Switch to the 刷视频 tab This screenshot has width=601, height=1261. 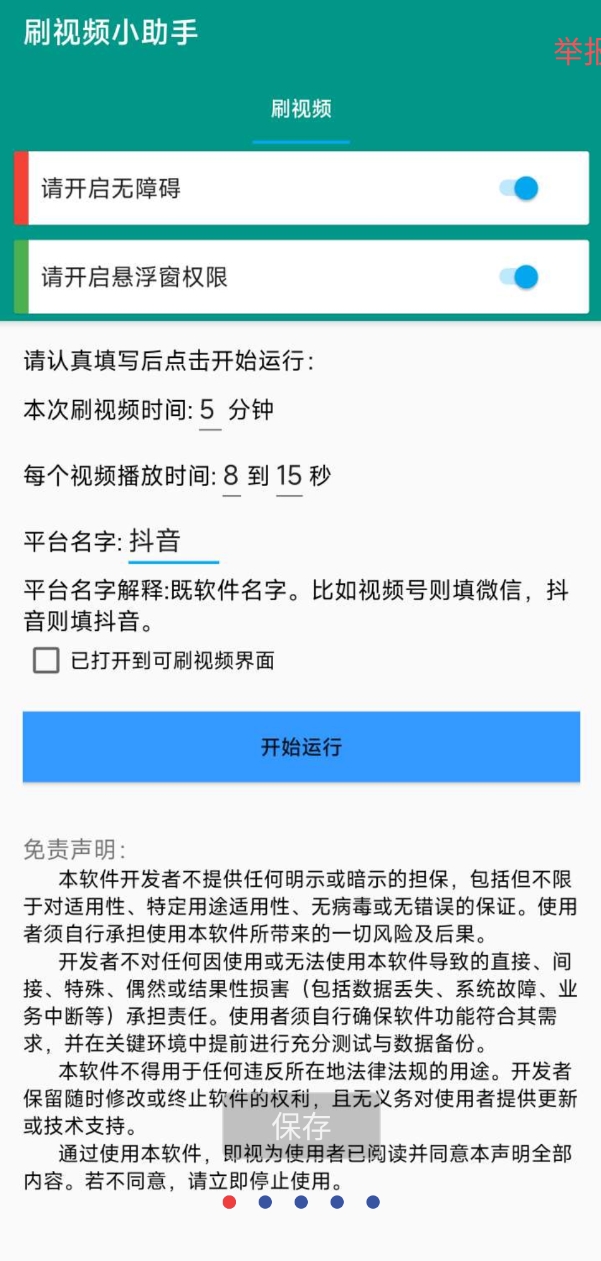pos(300,110)
